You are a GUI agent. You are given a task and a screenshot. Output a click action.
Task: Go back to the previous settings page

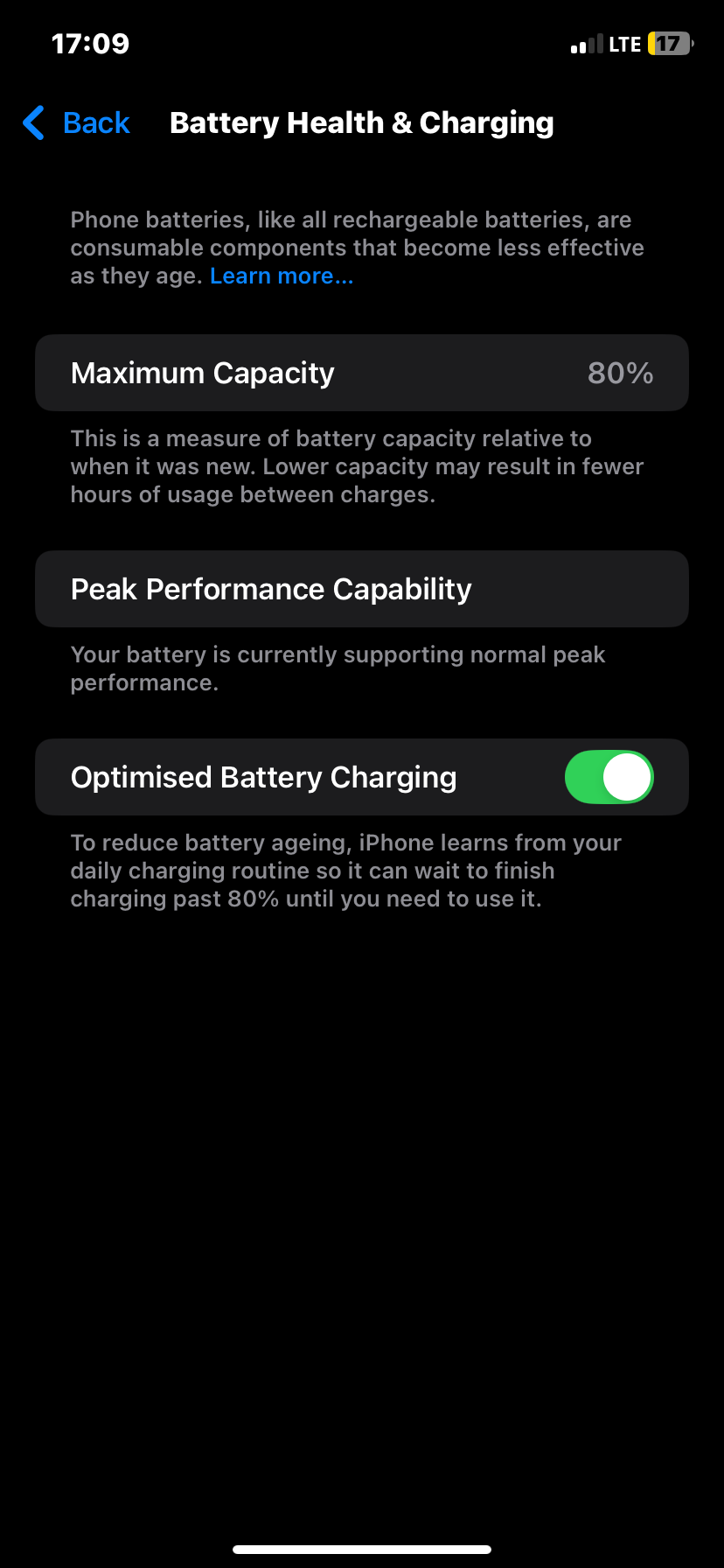pos(77,123)
